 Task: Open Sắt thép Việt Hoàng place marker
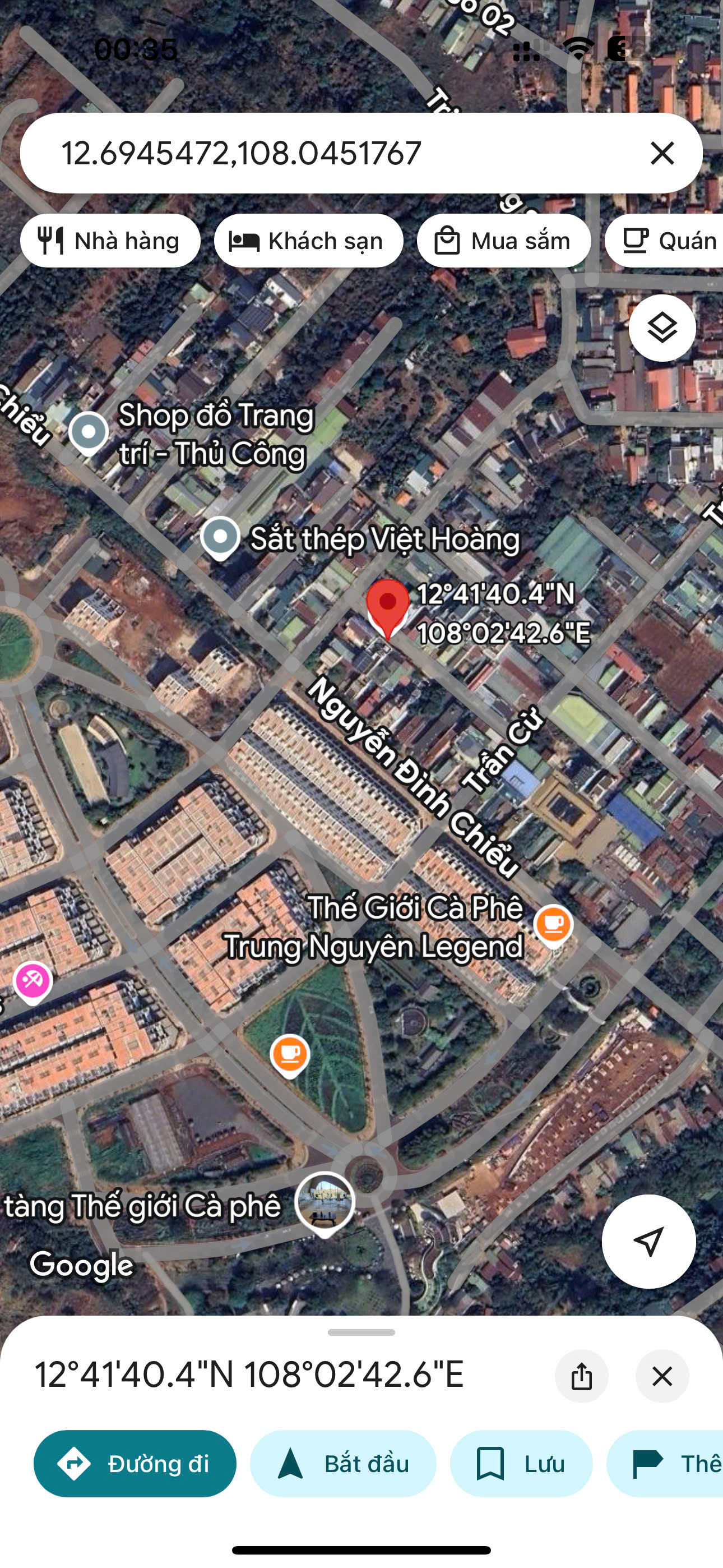tap(220, 537)
